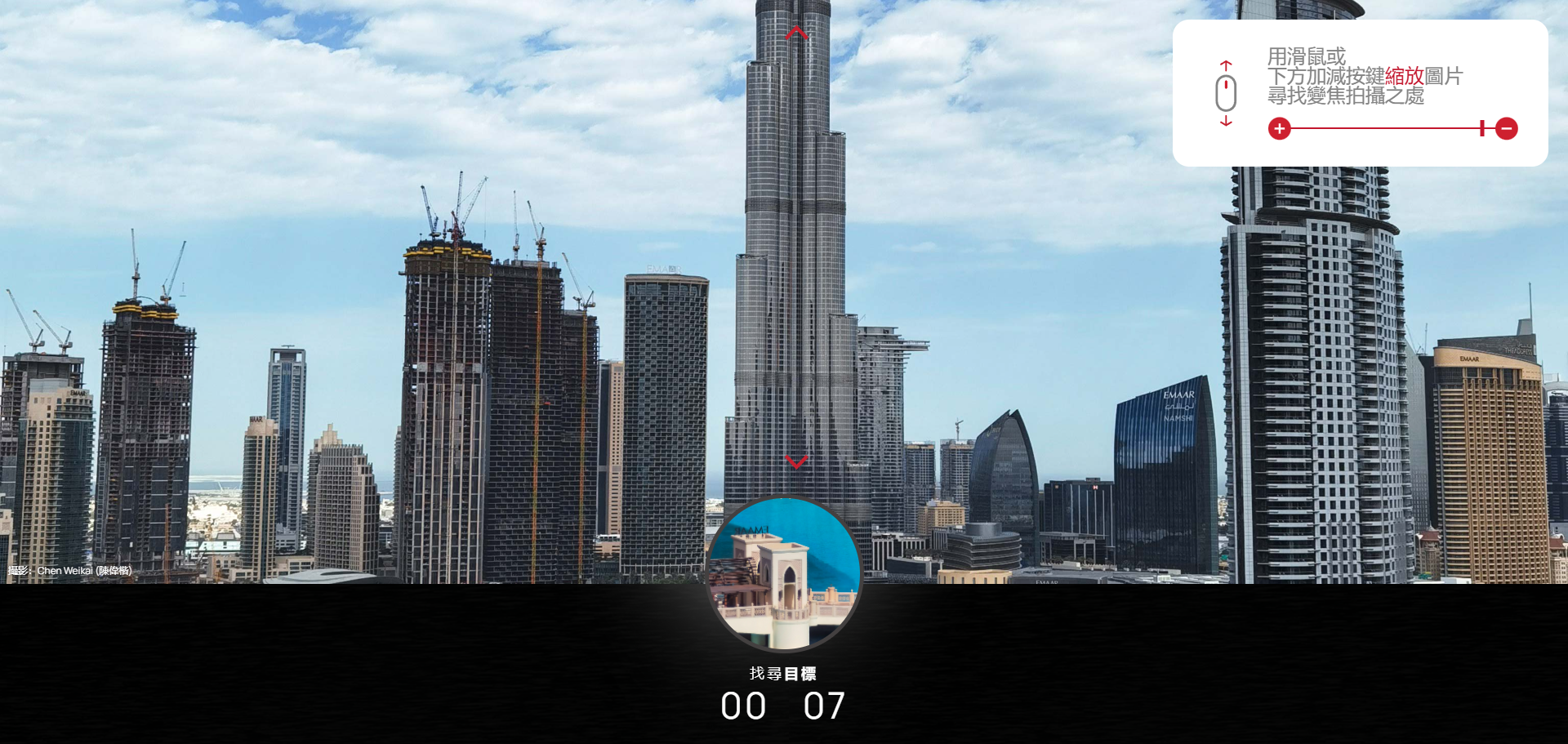Image resolution: width=1568 pixels, height=744 pixels.
Task: Tap the red down arrow above target
Action: (x=796, y=461)
